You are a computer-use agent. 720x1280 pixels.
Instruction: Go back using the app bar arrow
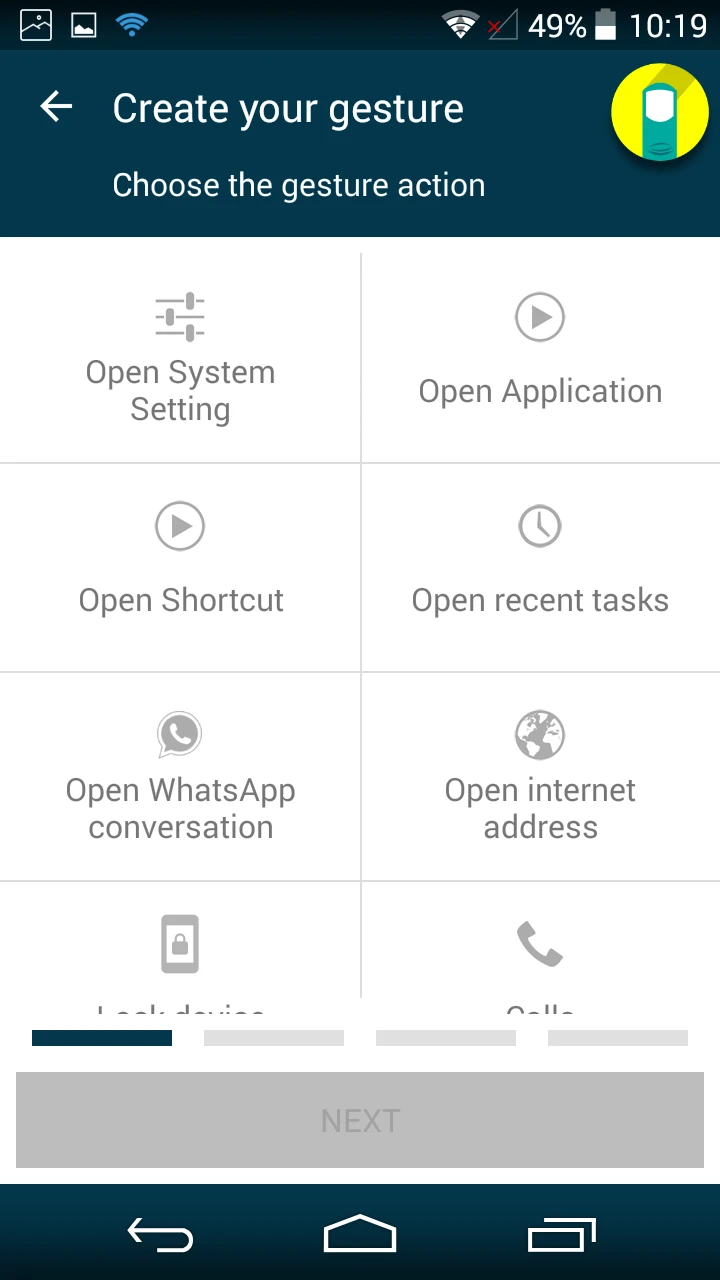pos(56,108)
